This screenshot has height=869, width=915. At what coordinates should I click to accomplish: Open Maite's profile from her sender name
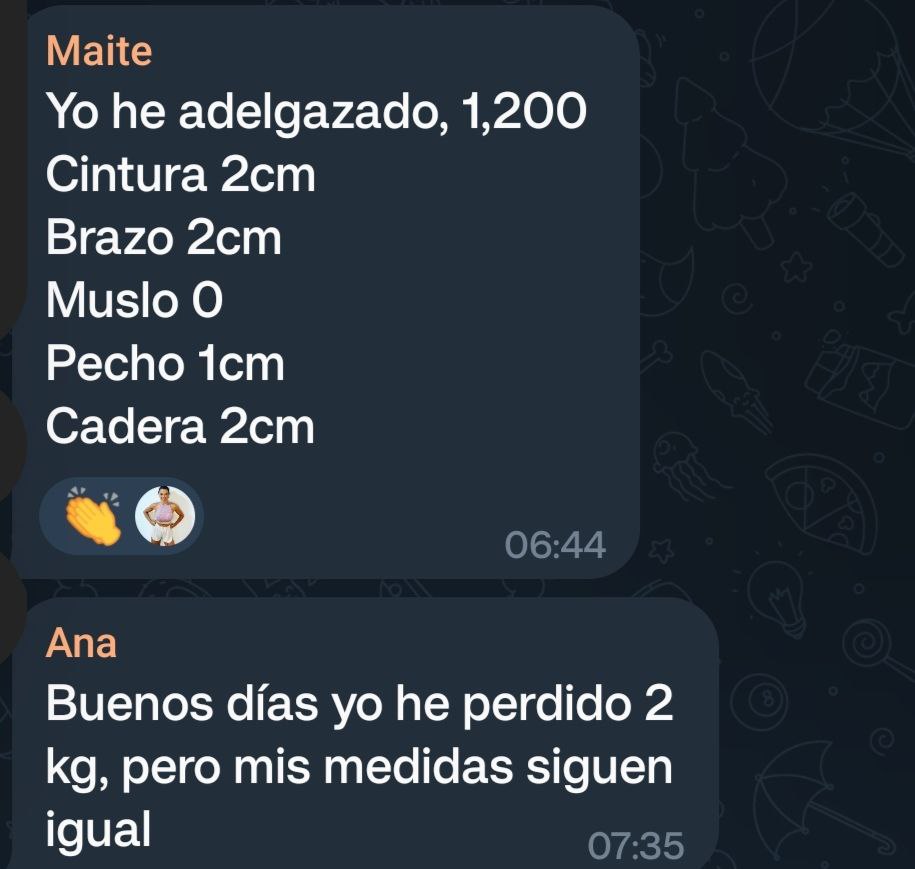(99, 50)
